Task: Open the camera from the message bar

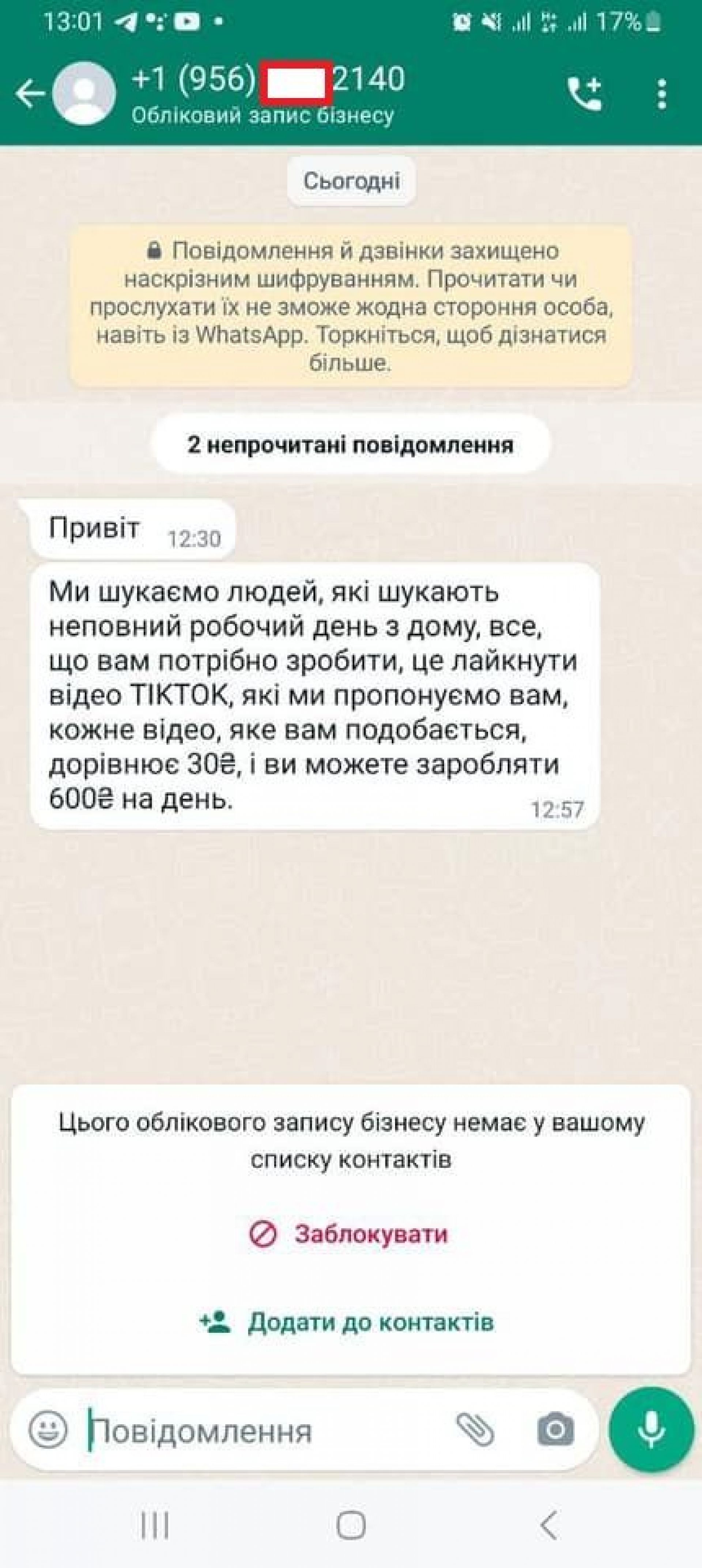Action: click(555, 1429)
